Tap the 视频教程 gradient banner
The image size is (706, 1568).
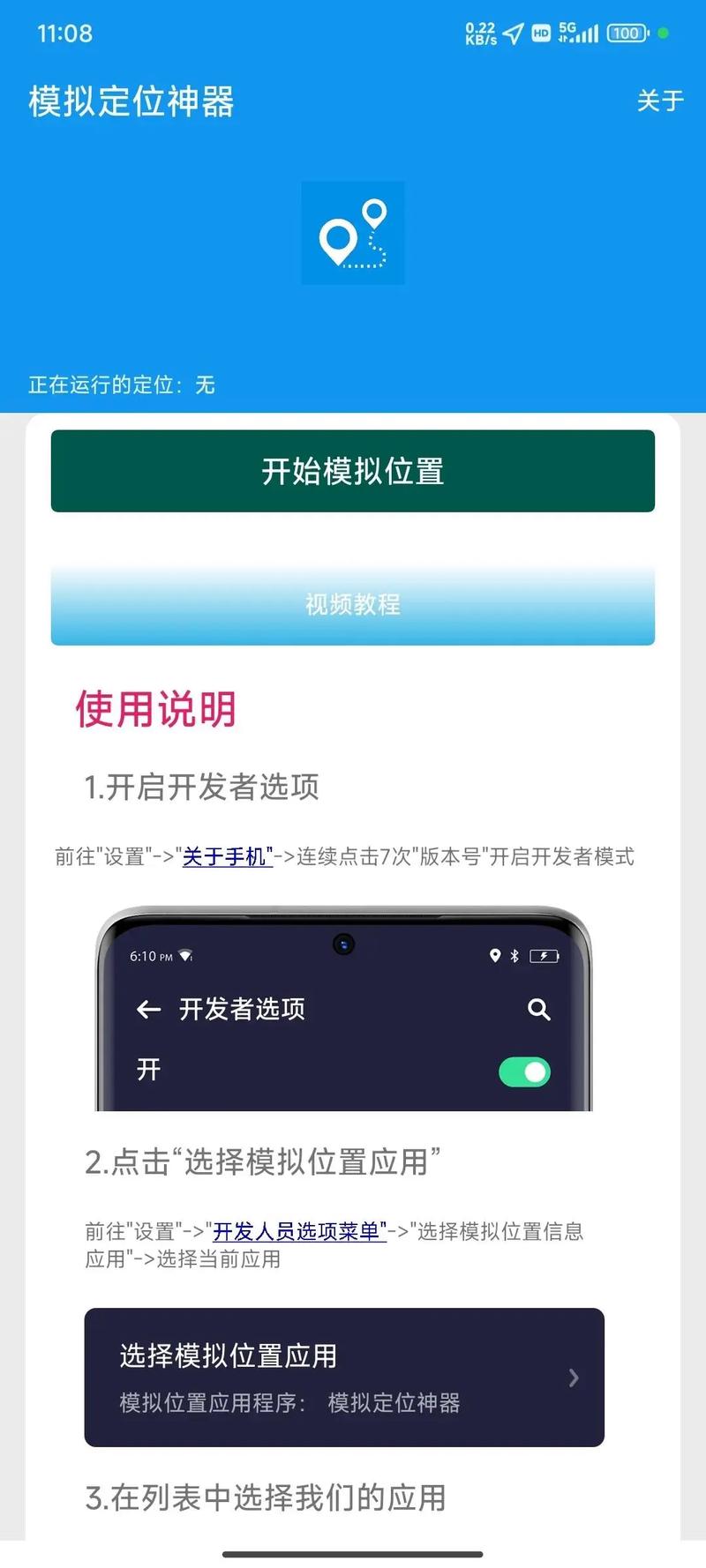(x=352, y=605)
